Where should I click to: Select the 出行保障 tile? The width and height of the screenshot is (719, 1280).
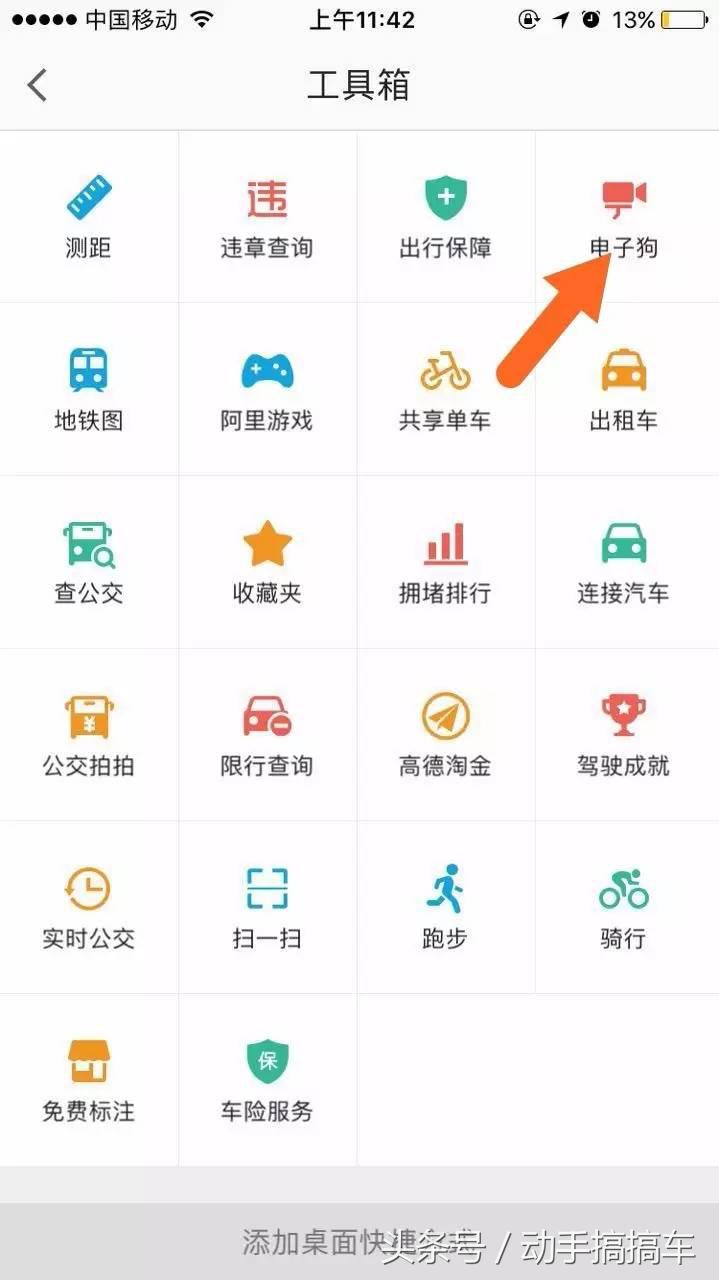pyautogui.click(x=445, y=217)
